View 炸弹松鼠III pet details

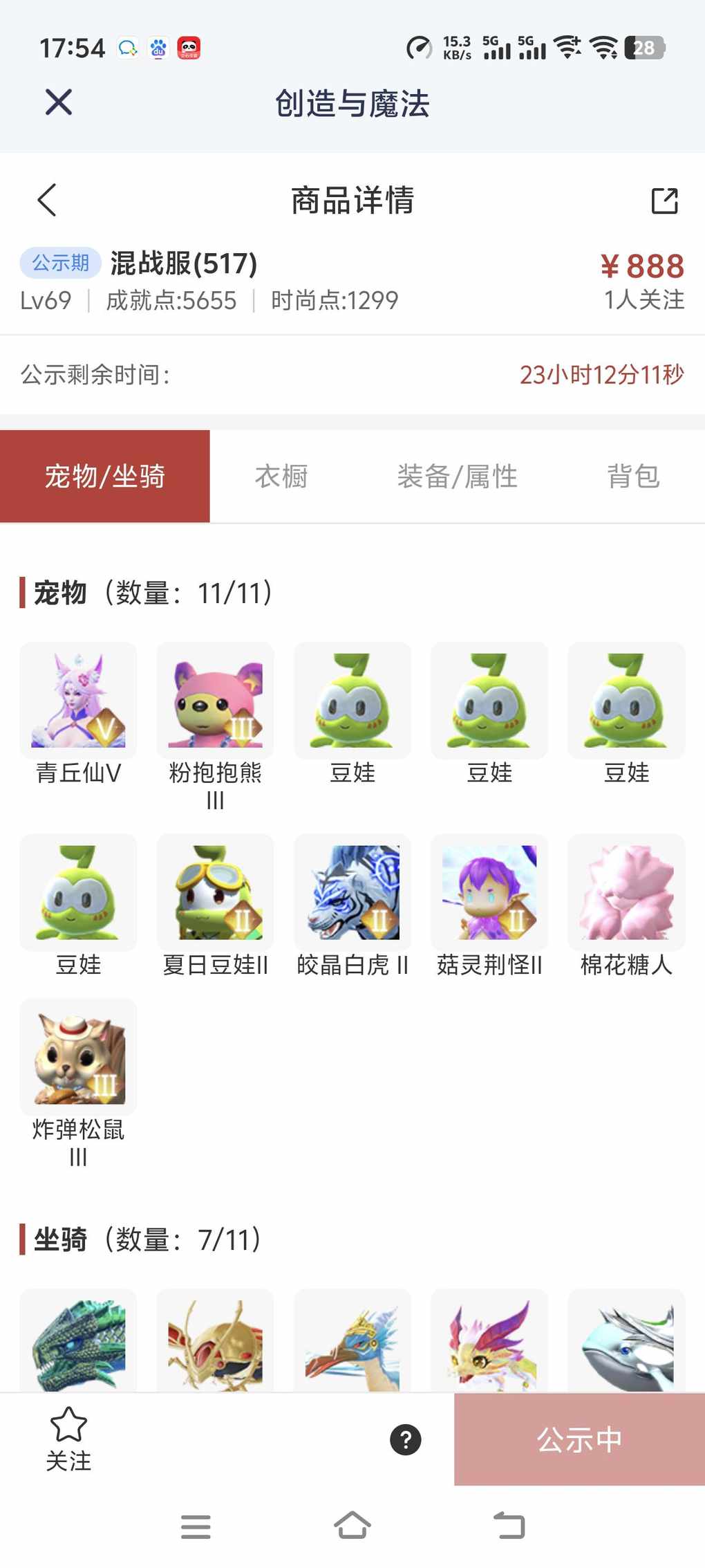[78, 1056]
